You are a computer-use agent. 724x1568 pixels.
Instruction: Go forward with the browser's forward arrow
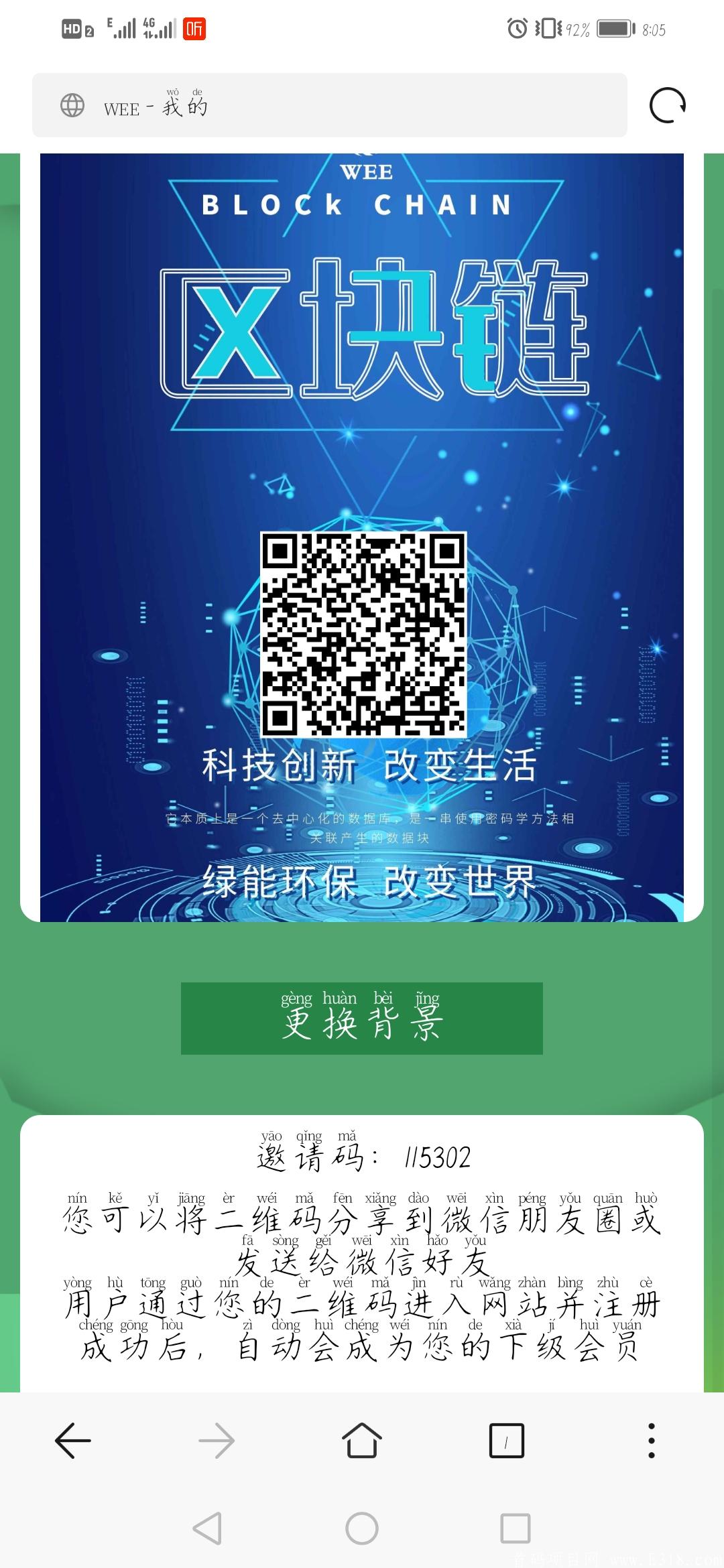[x=217, y=1440]
